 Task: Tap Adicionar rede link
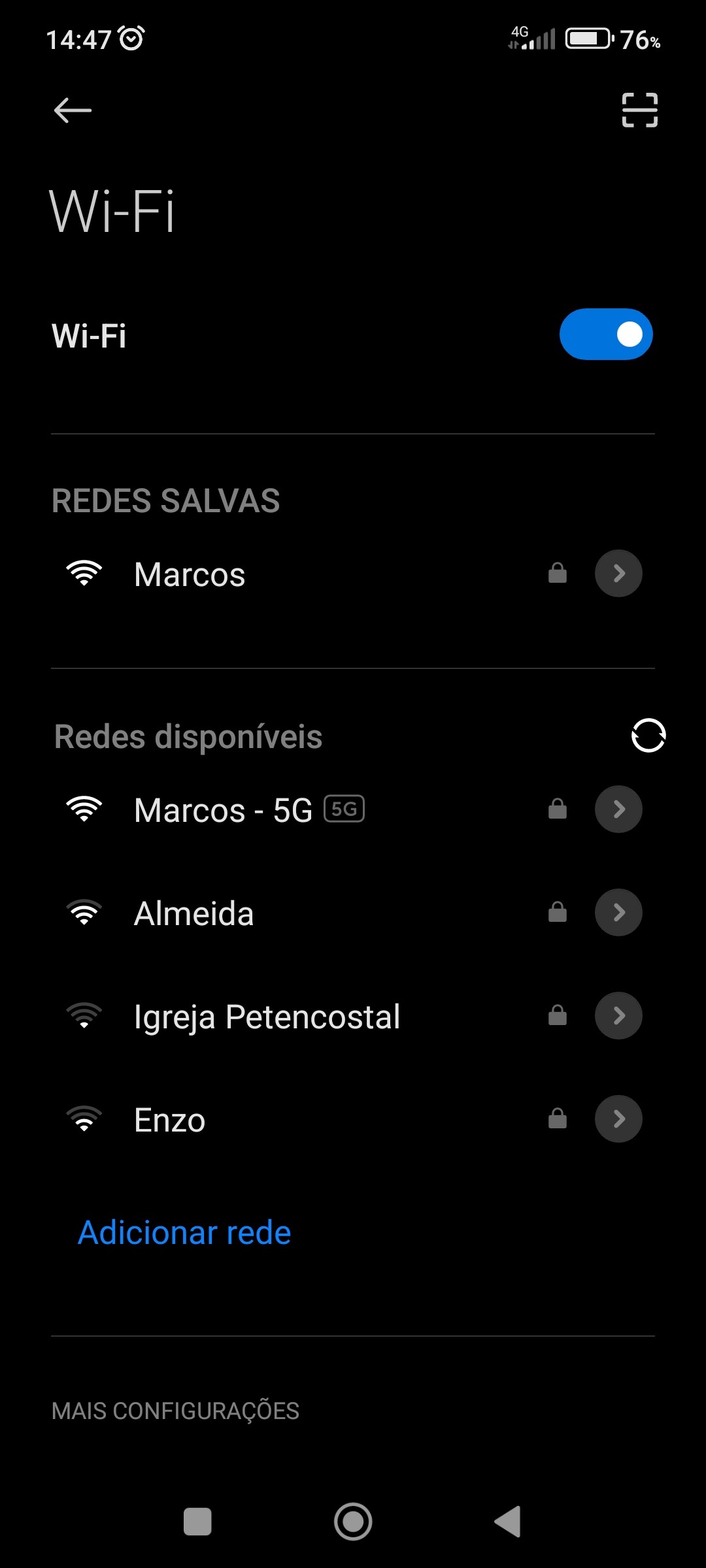click(x=184, y=1233)
